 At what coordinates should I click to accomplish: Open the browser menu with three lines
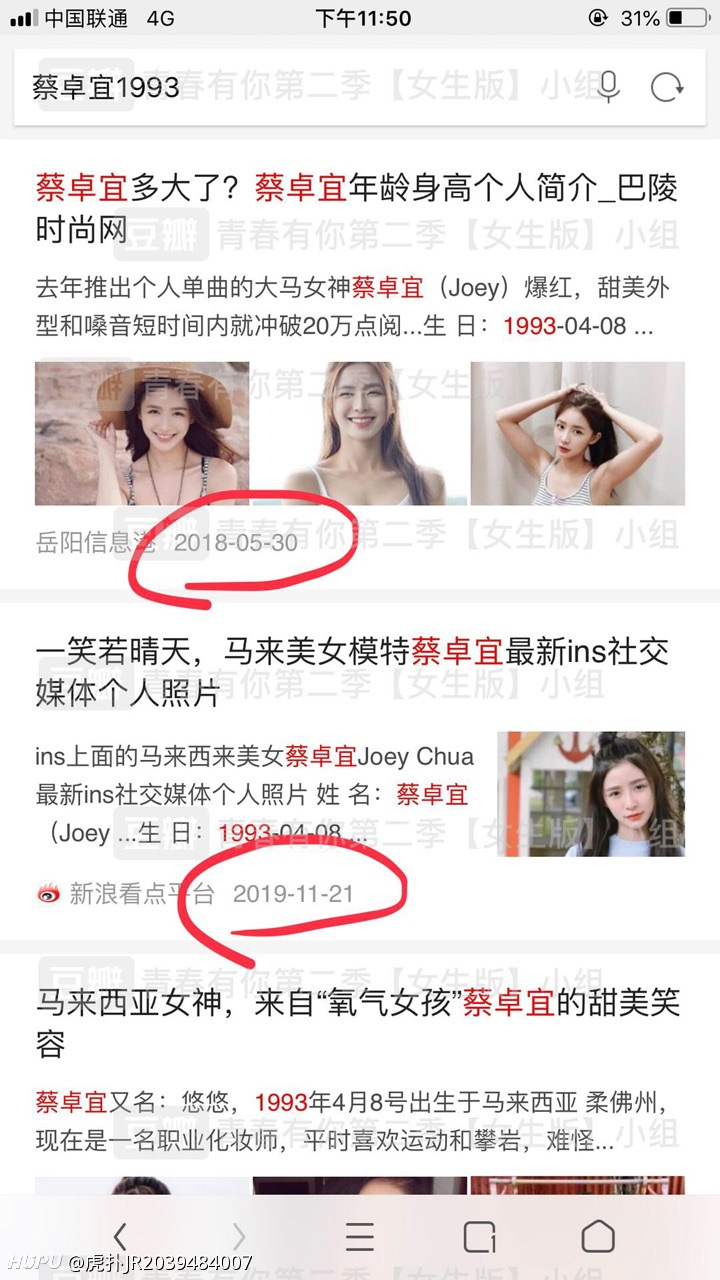coord(360,1237)
